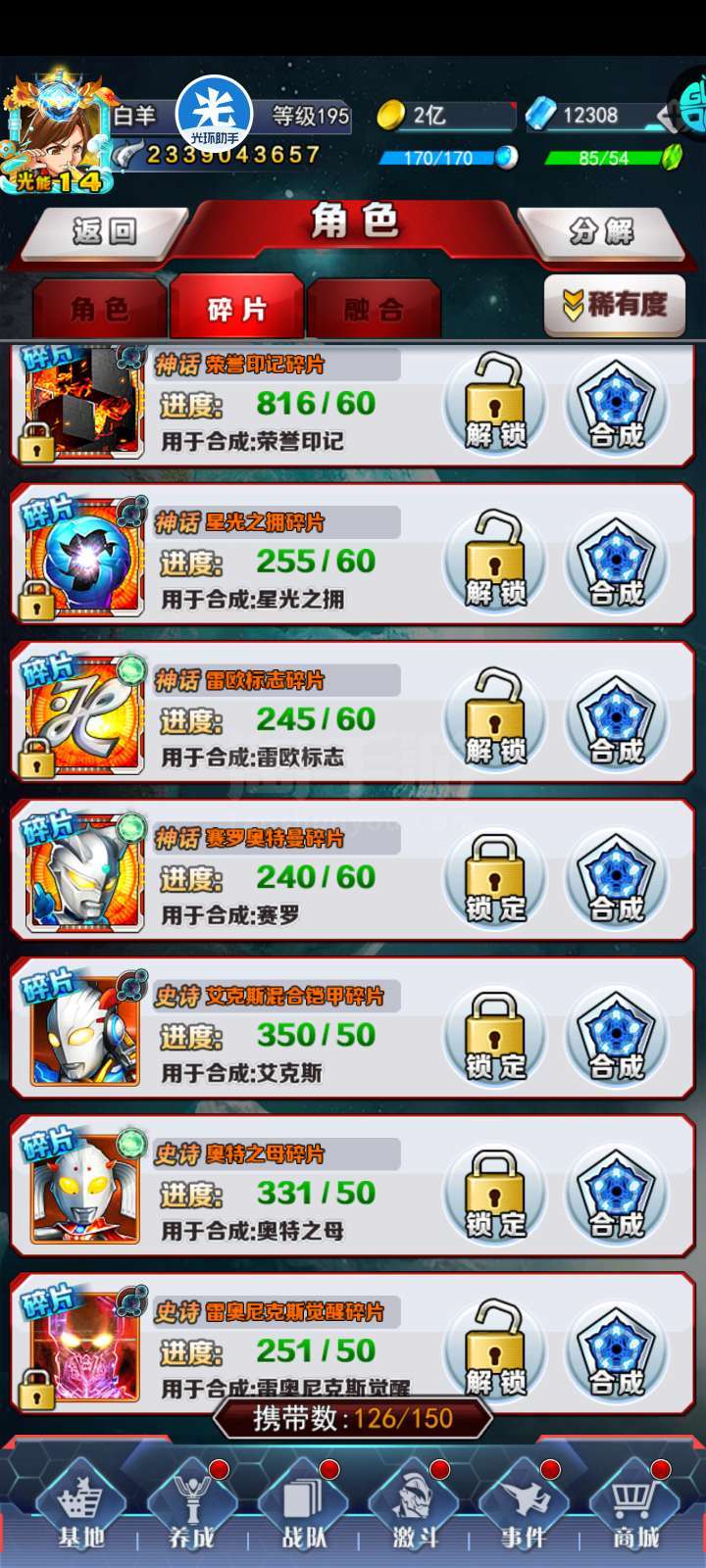Lock the 奥特之母碎片 fragment
This screenshot has width=706, height=1568.
(495, 1193)
